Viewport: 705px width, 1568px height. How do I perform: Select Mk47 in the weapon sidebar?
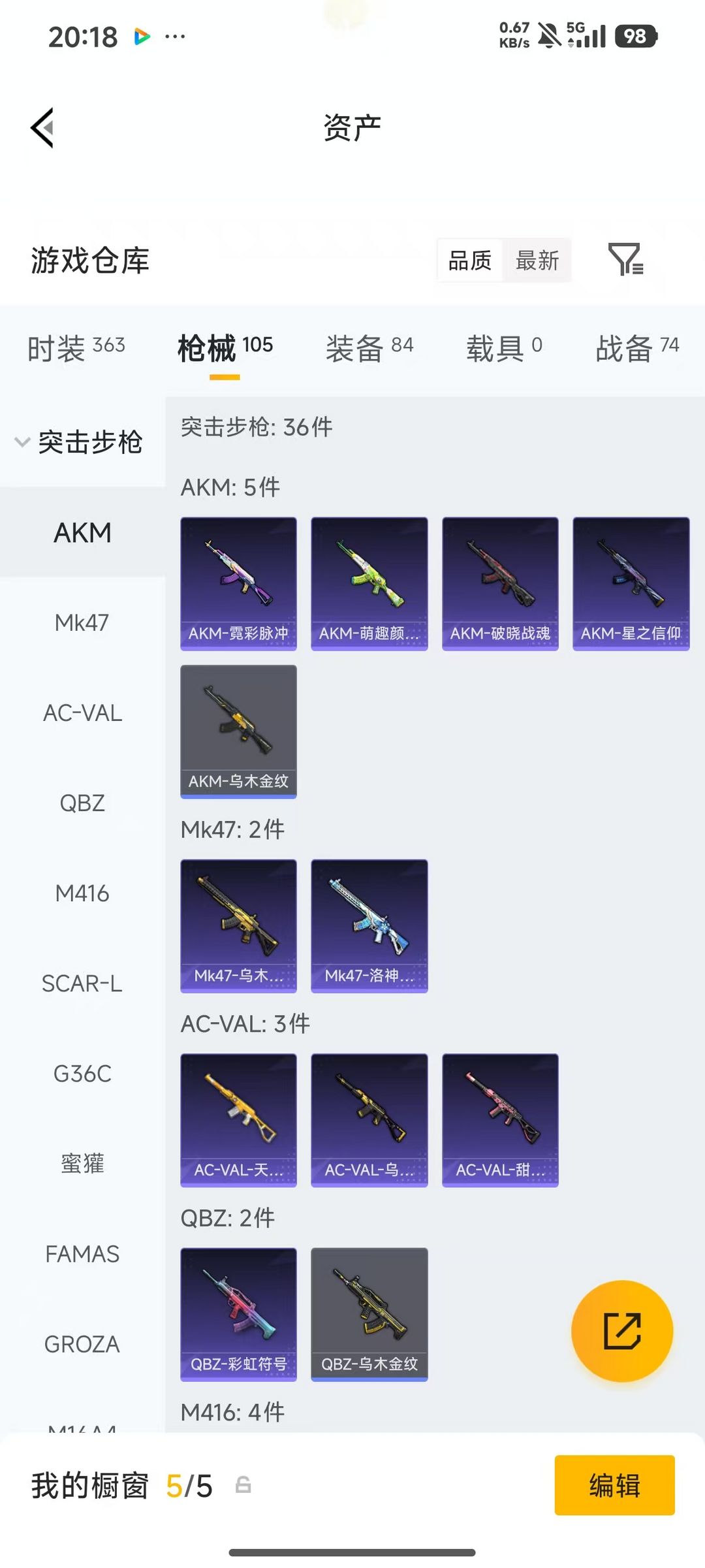[82, 623]
